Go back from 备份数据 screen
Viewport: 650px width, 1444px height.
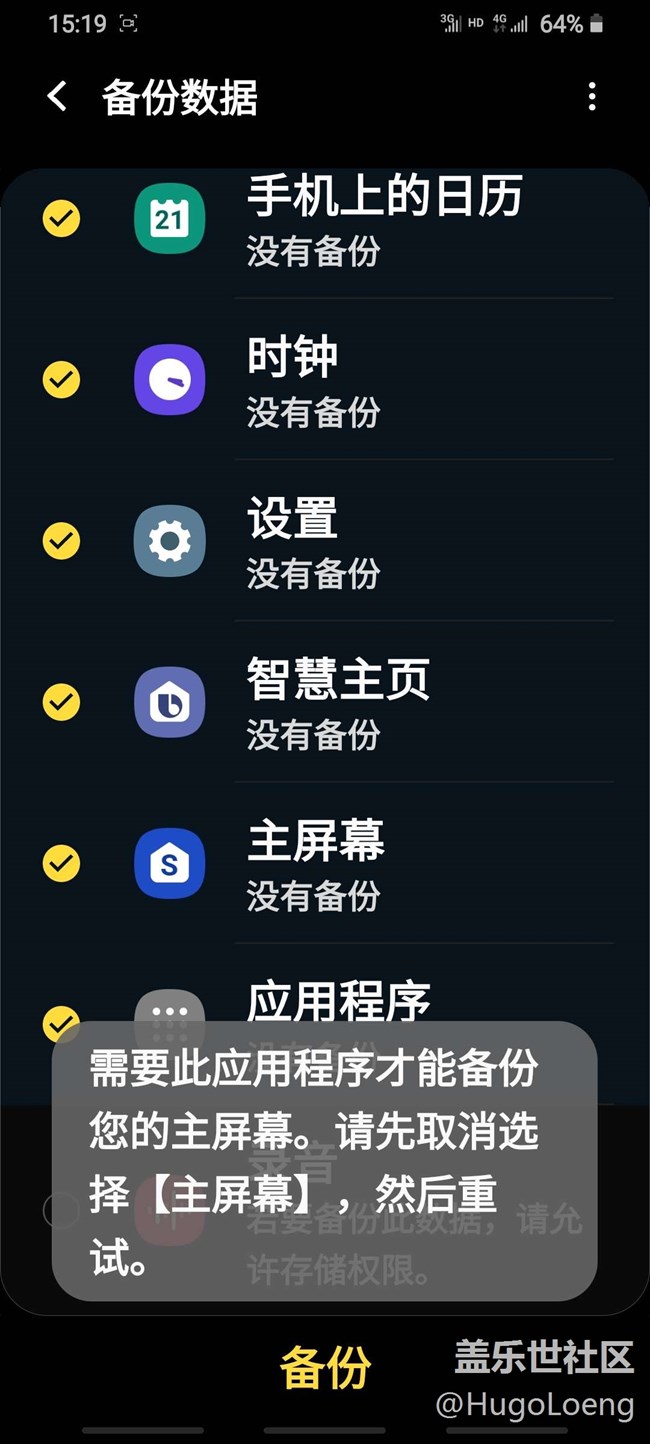coord(57,97)
